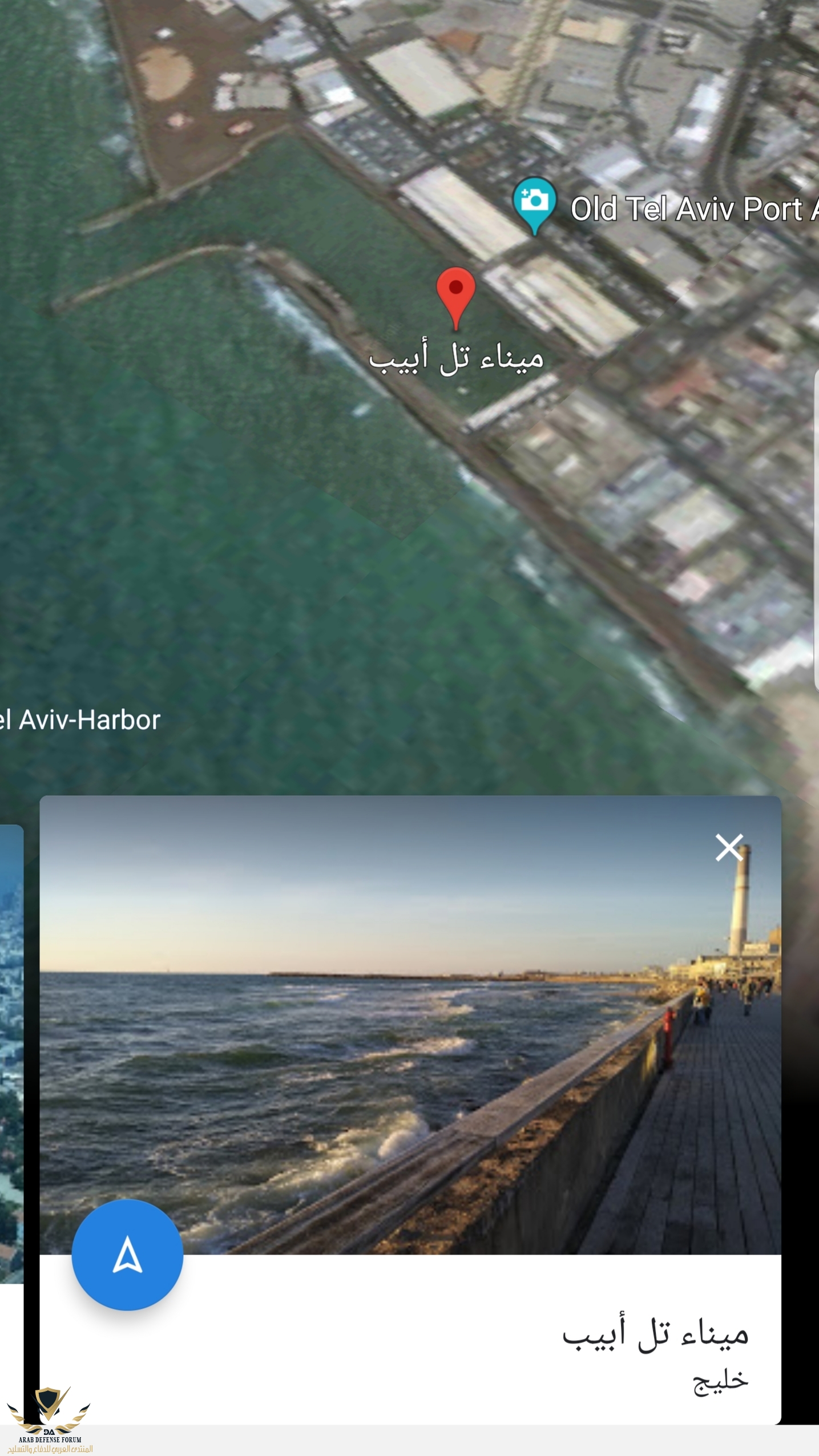Image resolution: width=819 pixels, height=1456 pixels.
Task: Tap the red location pin on the map
Action: pyautogui.click(x=455, y=292)
